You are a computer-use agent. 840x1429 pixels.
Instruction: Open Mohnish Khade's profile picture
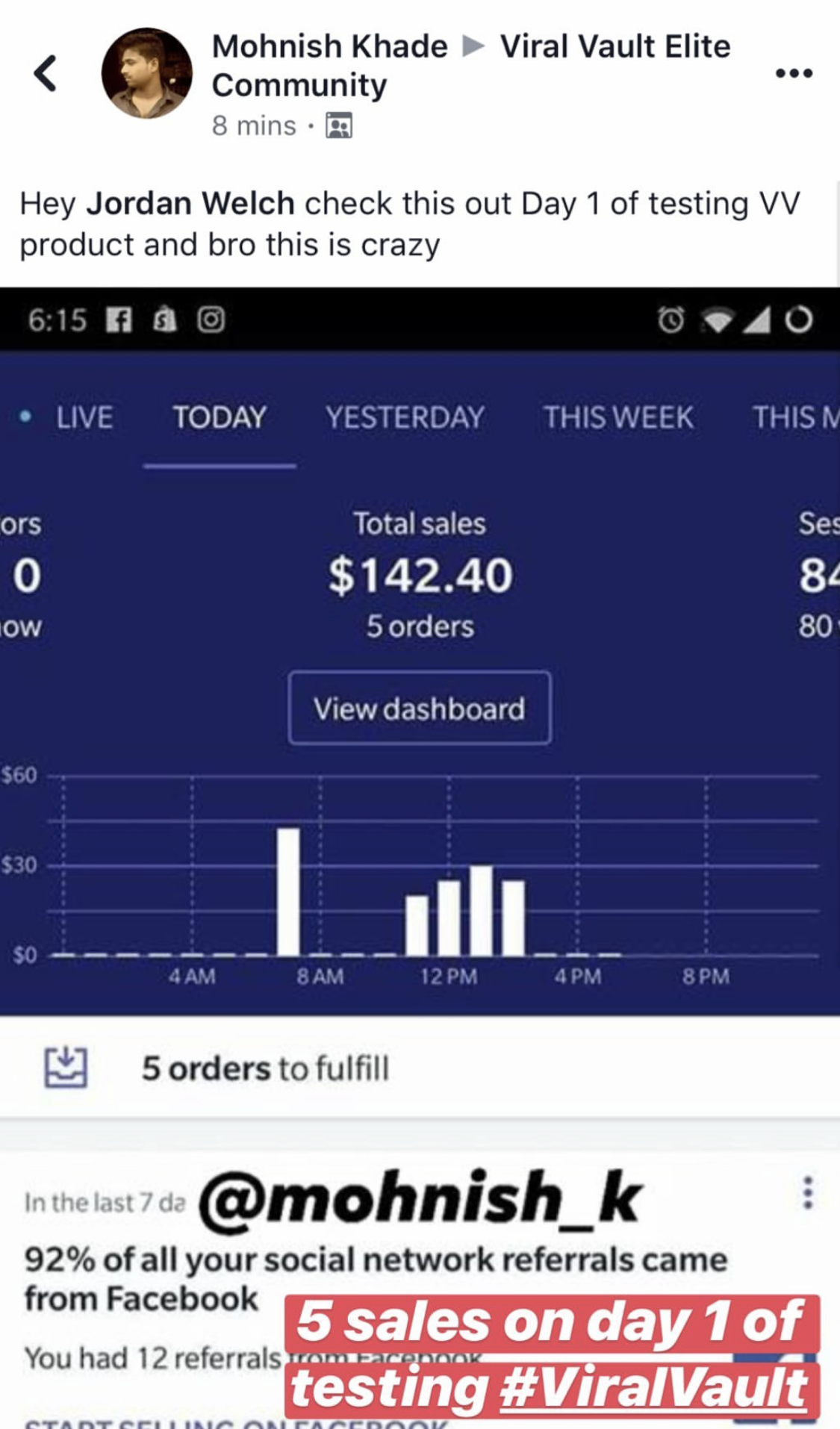(x=146, y=73)
